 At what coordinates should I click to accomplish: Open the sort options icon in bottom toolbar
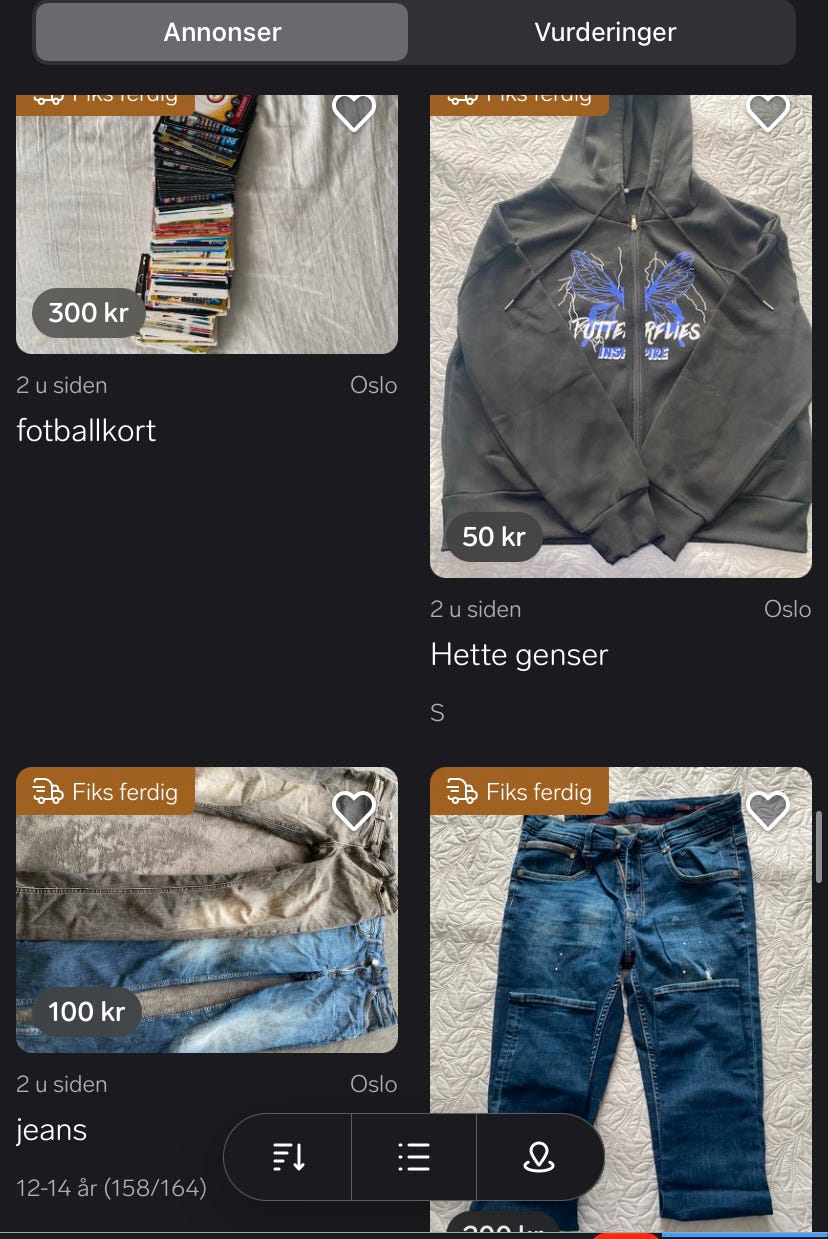[287, 1157]
